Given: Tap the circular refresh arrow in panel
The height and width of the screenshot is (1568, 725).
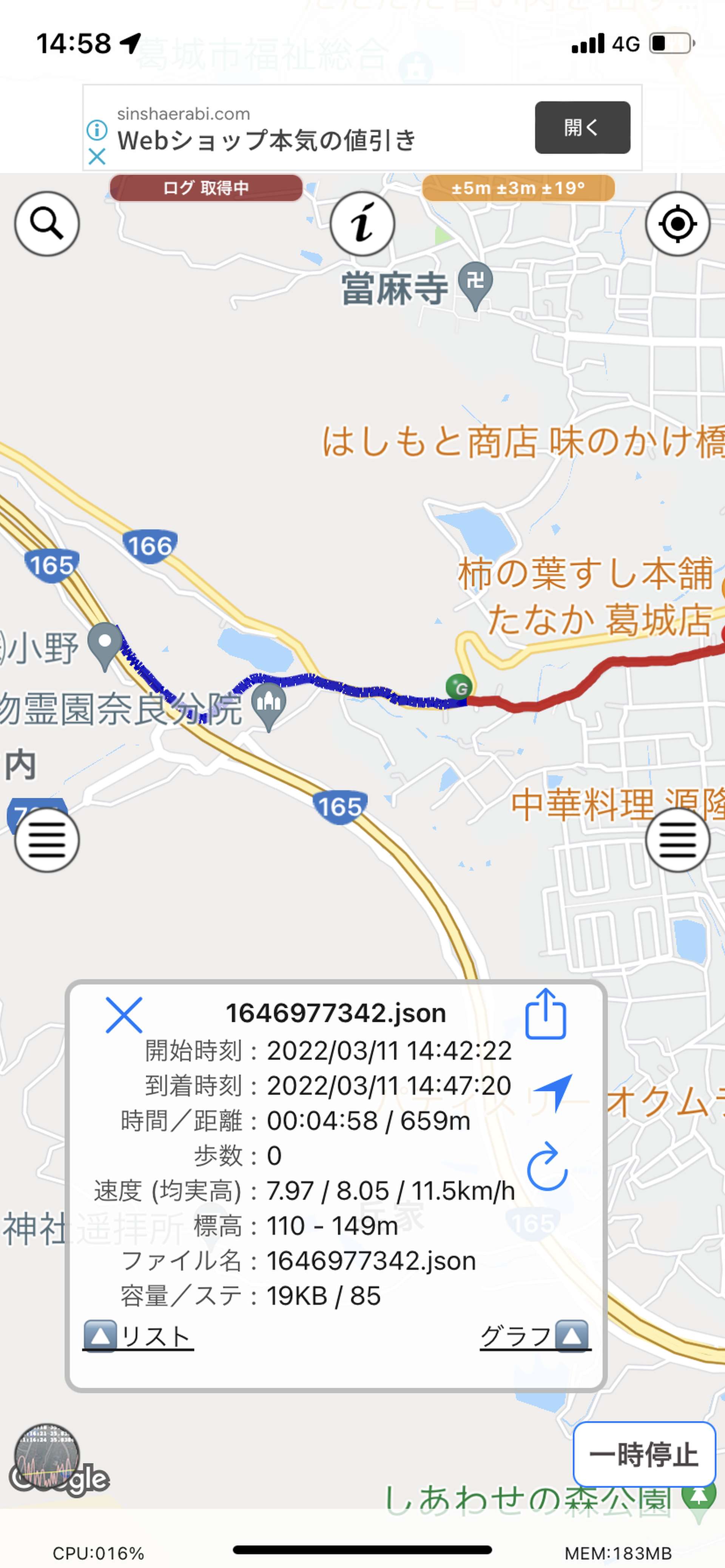Looking at the screenshot, I should (546, 1166).
